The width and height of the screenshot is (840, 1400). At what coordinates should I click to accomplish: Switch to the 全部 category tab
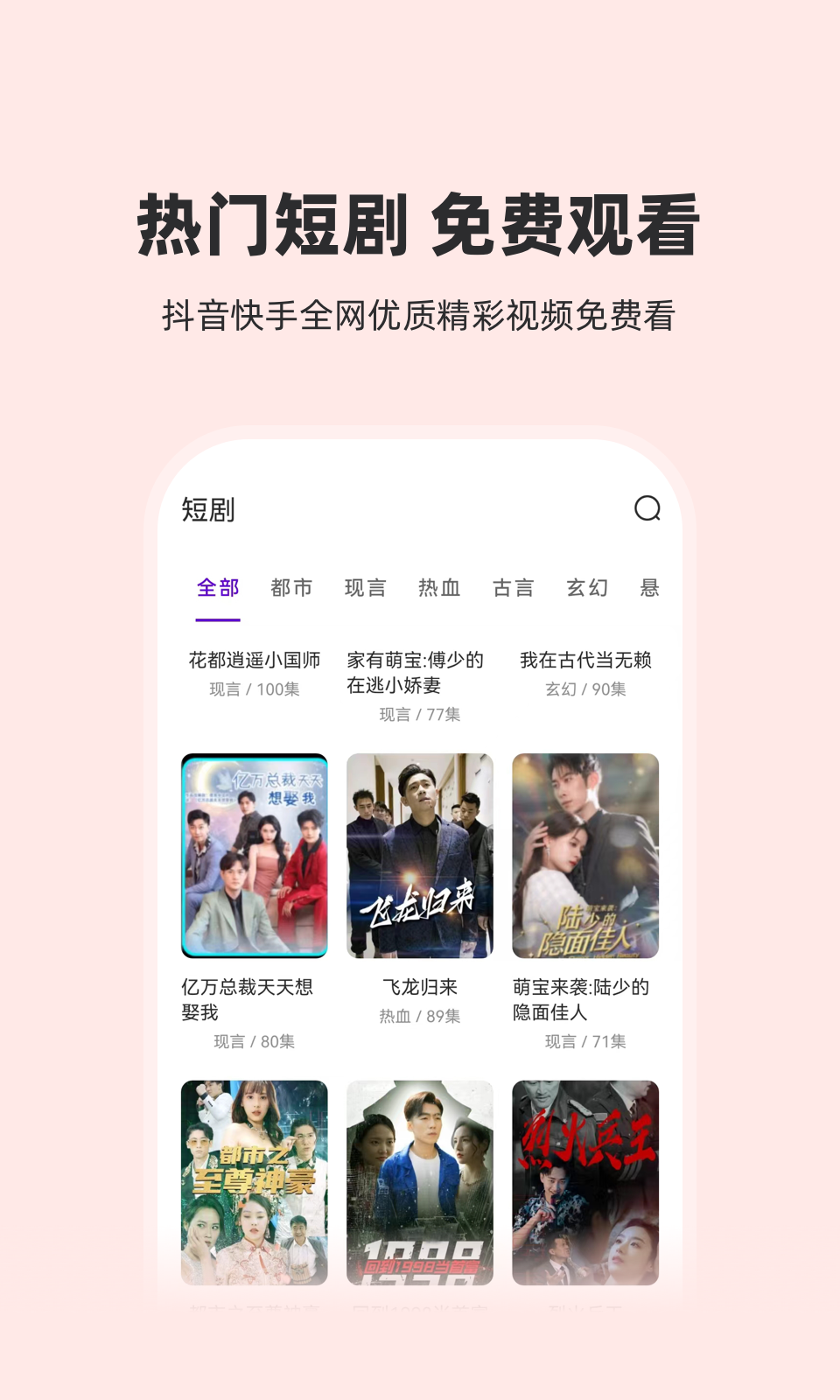pos(218,588)
